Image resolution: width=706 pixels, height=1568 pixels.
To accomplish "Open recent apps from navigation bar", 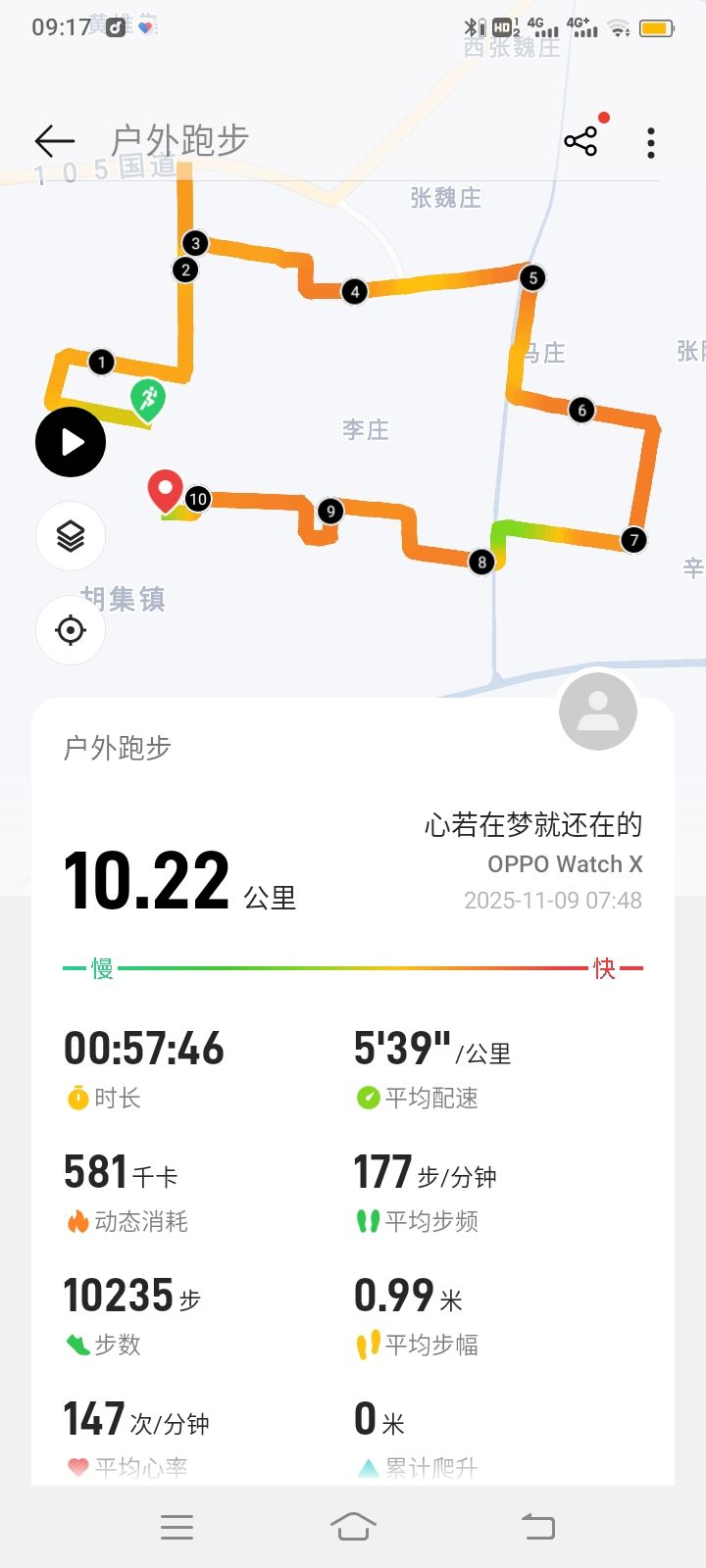I will (176, 1526).
